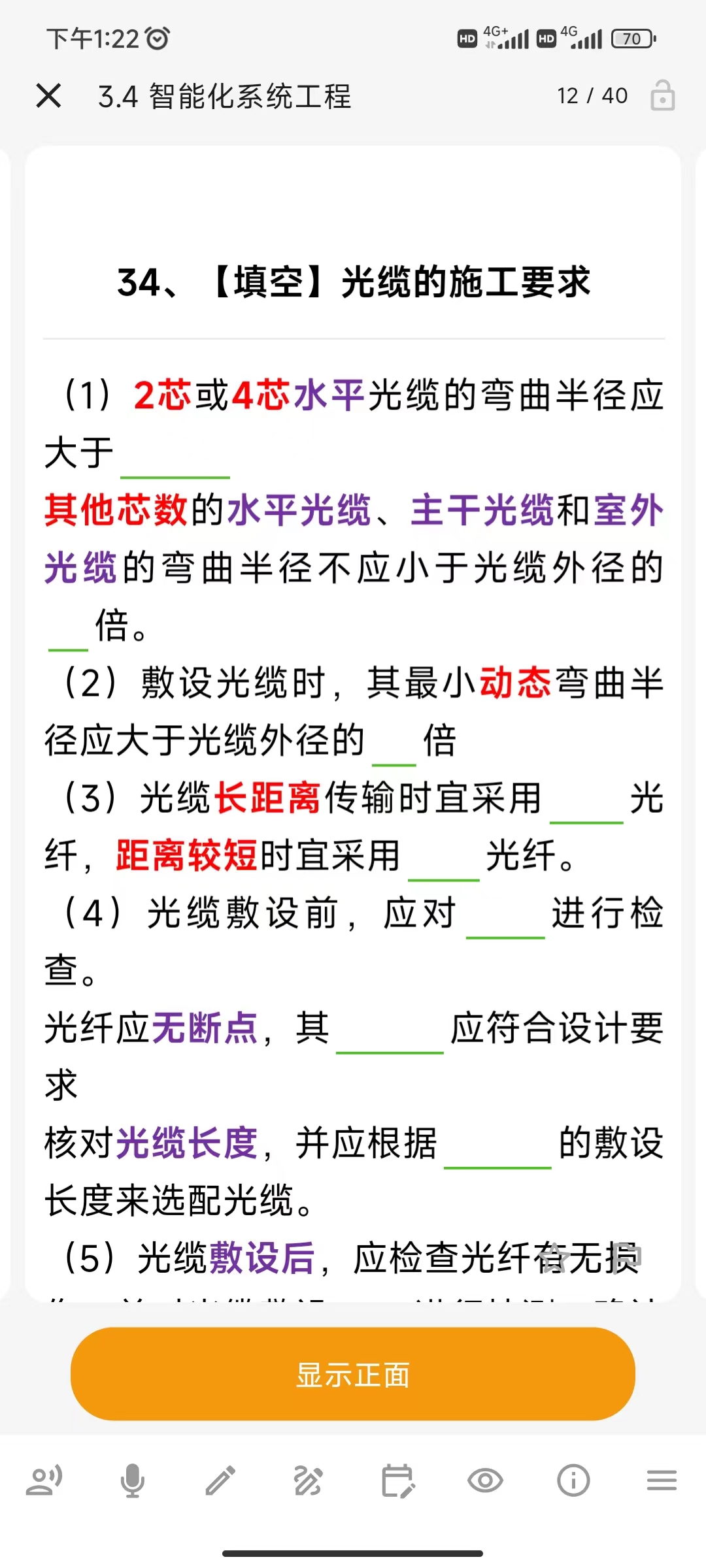Close the flashcard study session
This screenshot has height=1568, width=706.
(48, 96)
